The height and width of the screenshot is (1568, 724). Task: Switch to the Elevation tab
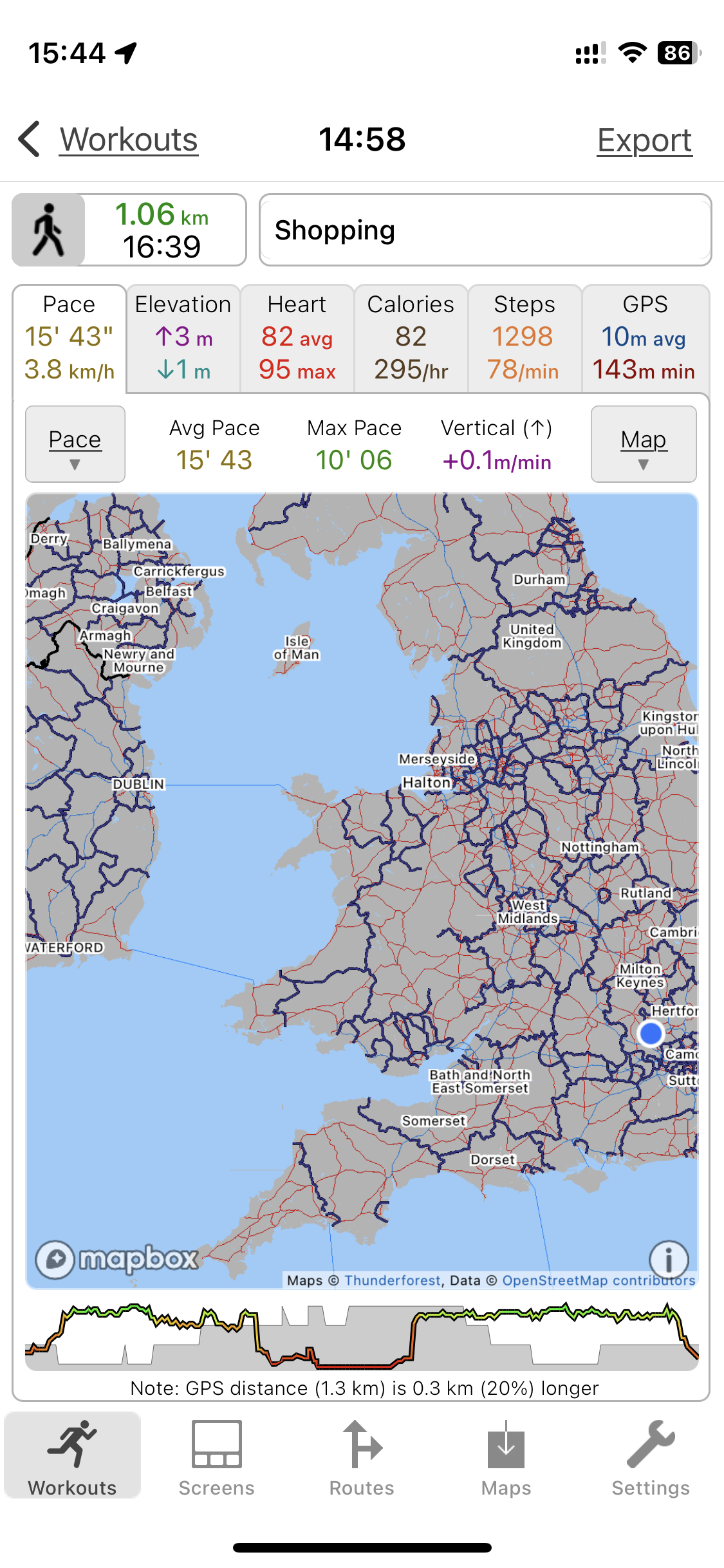point(183,338)
